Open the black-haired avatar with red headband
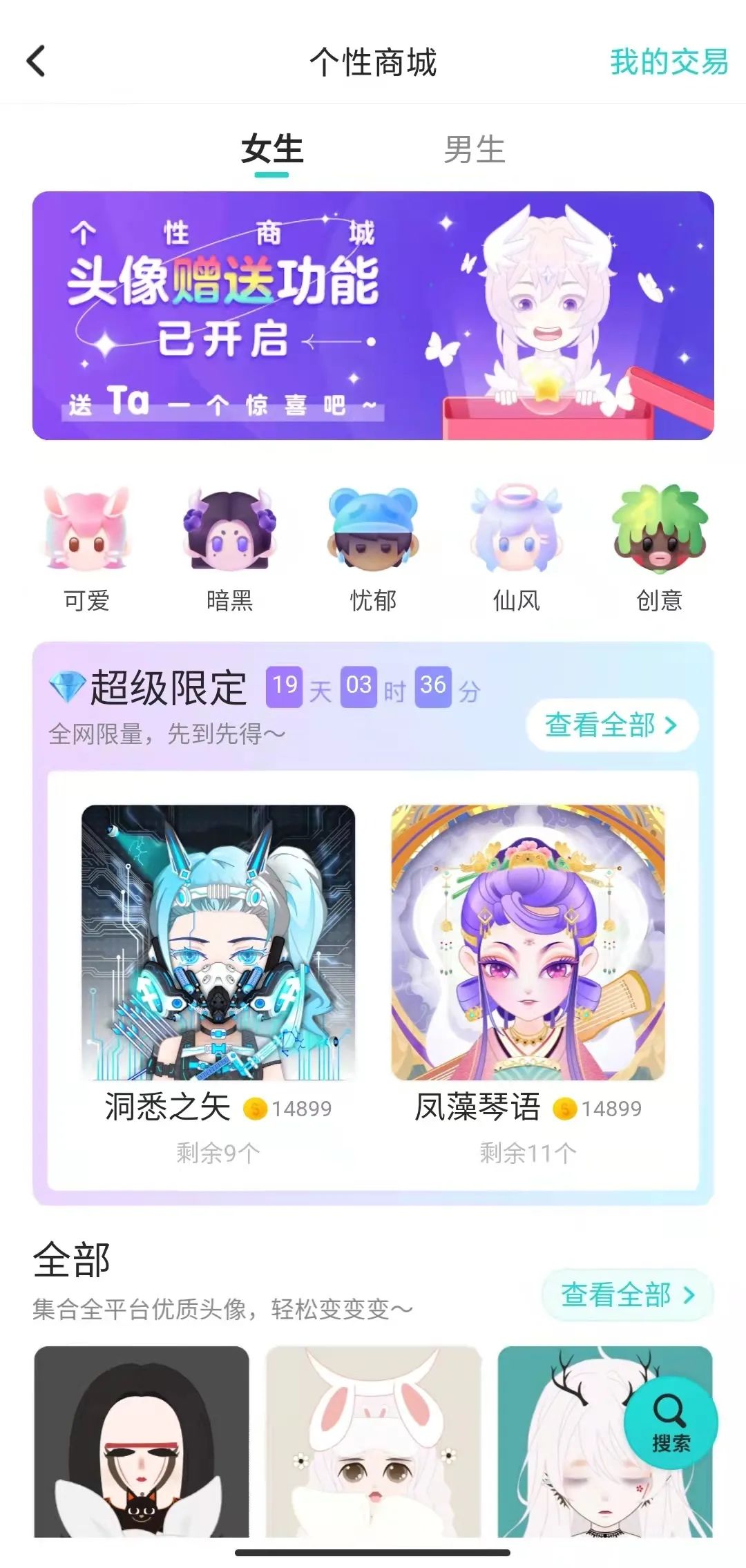 coord(142,1442)
